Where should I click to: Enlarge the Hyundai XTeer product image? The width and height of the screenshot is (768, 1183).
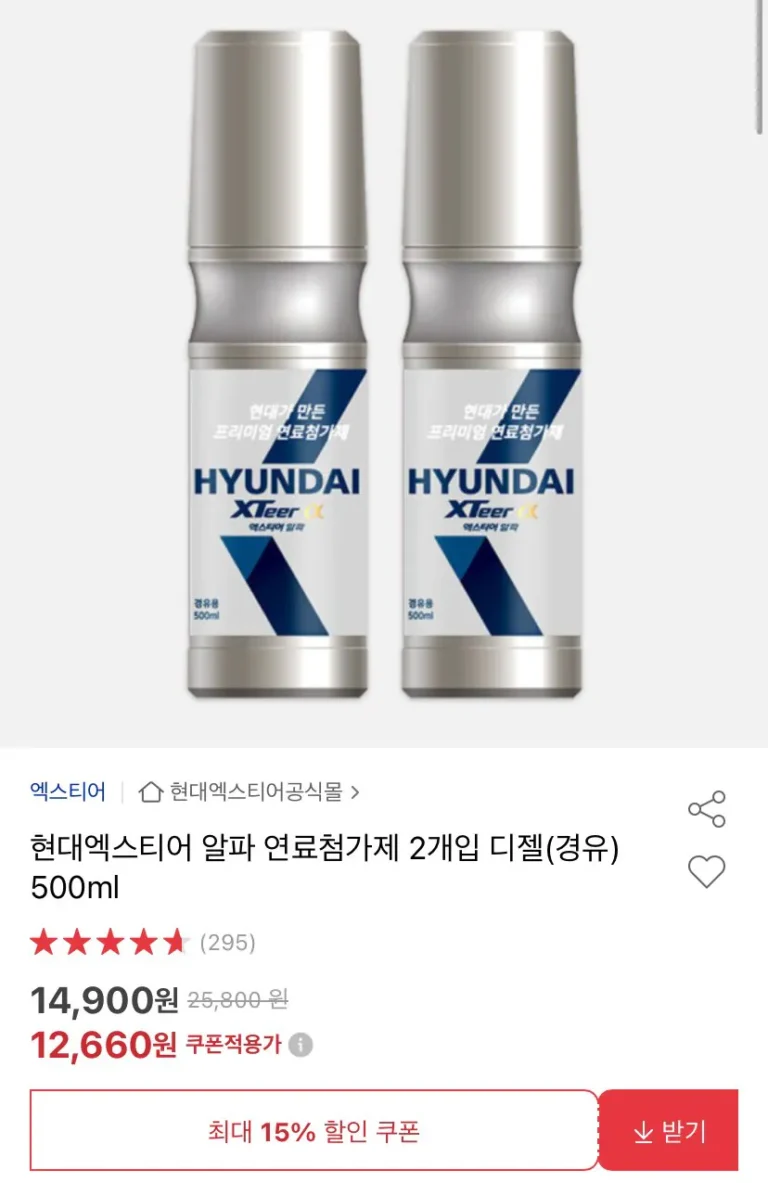click(384, 370)
